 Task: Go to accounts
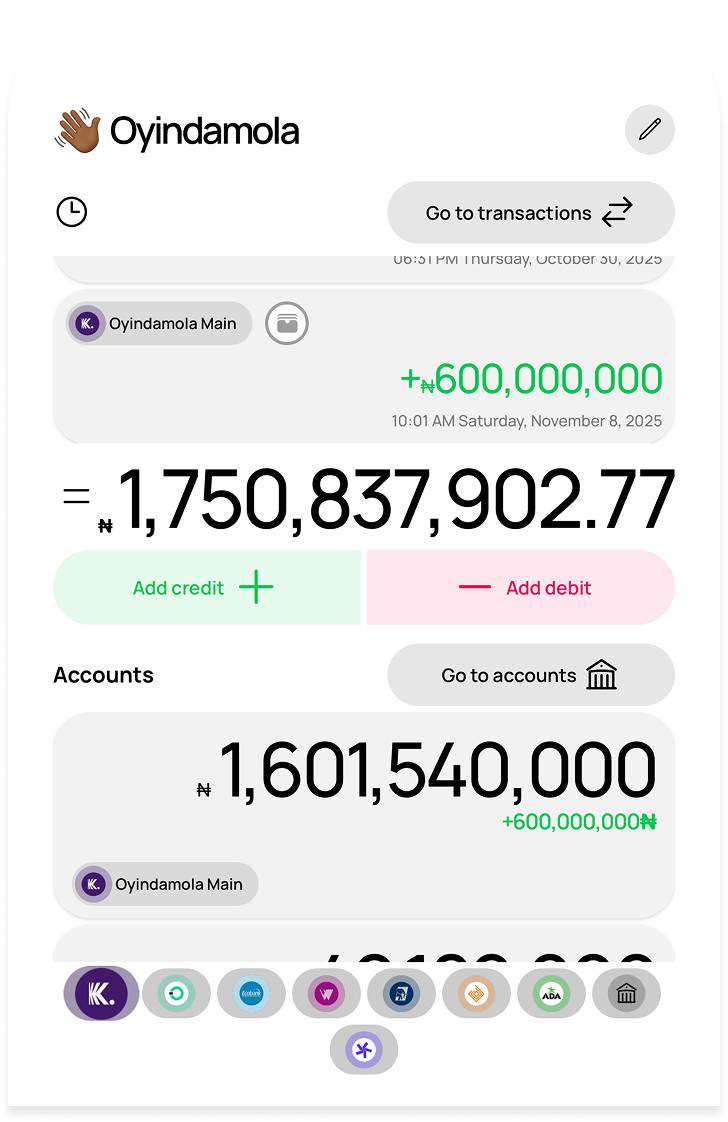pyautogui.click(x=530, y=676)
